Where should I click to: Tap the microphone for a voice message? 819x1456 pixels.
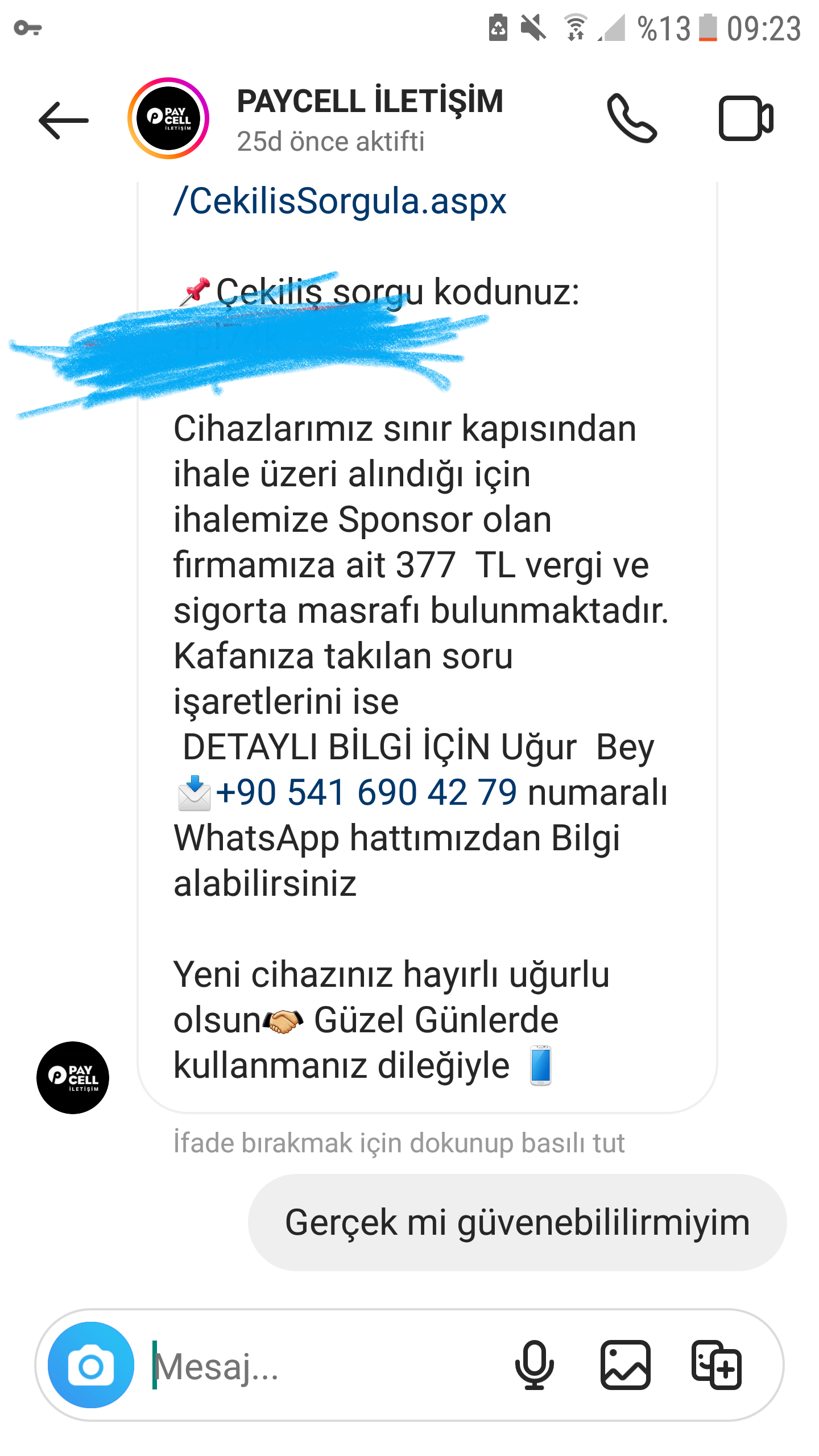(x=534, y=1365)
